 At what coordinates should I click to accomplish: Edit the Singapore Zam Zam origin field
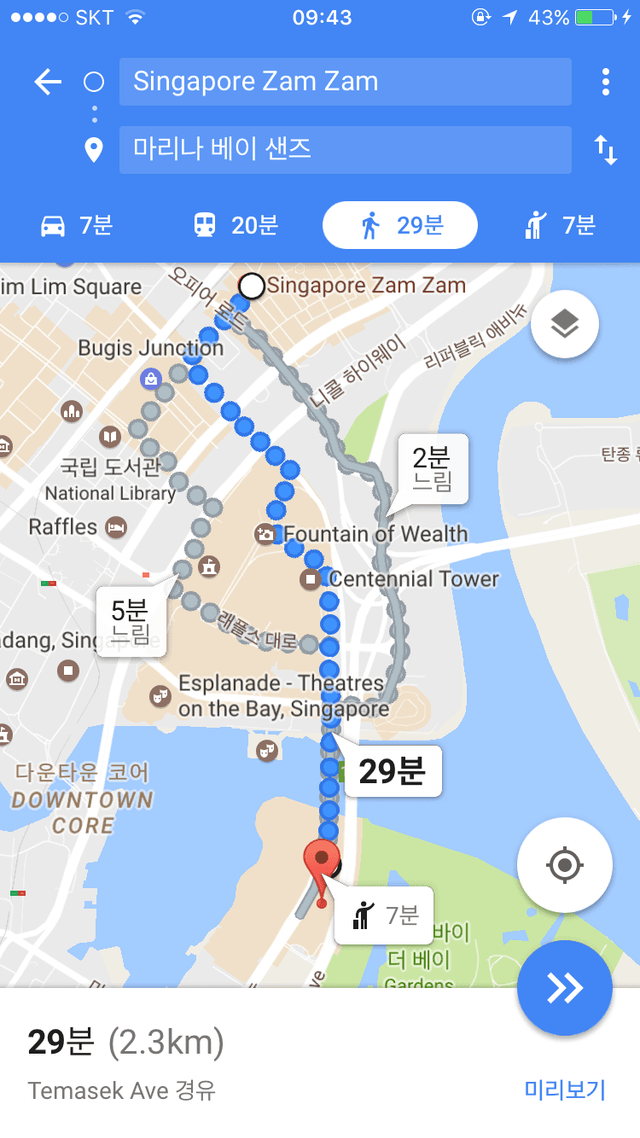coord(345,82)
